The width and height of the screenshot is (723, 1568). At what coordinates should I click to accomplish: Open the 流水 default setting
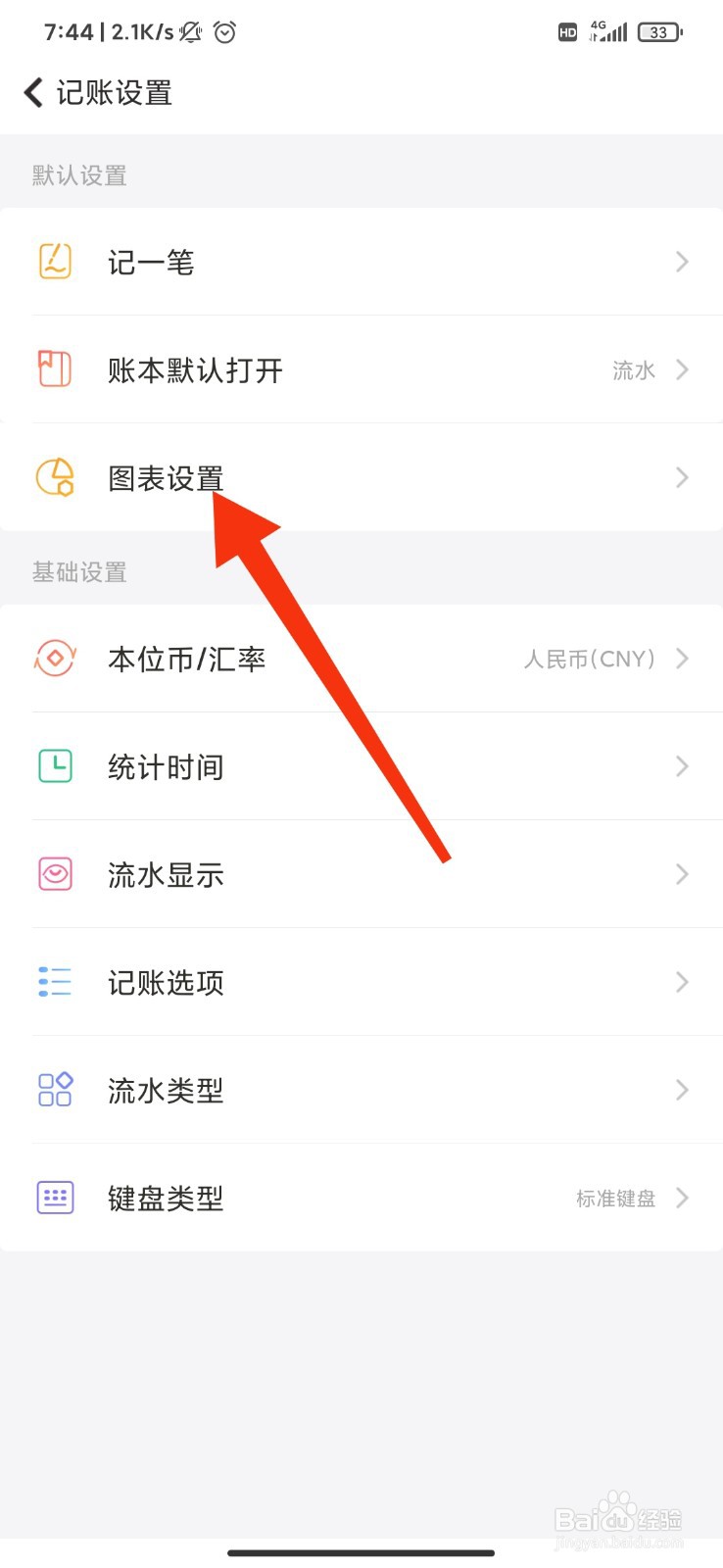[x=634, y=369]
